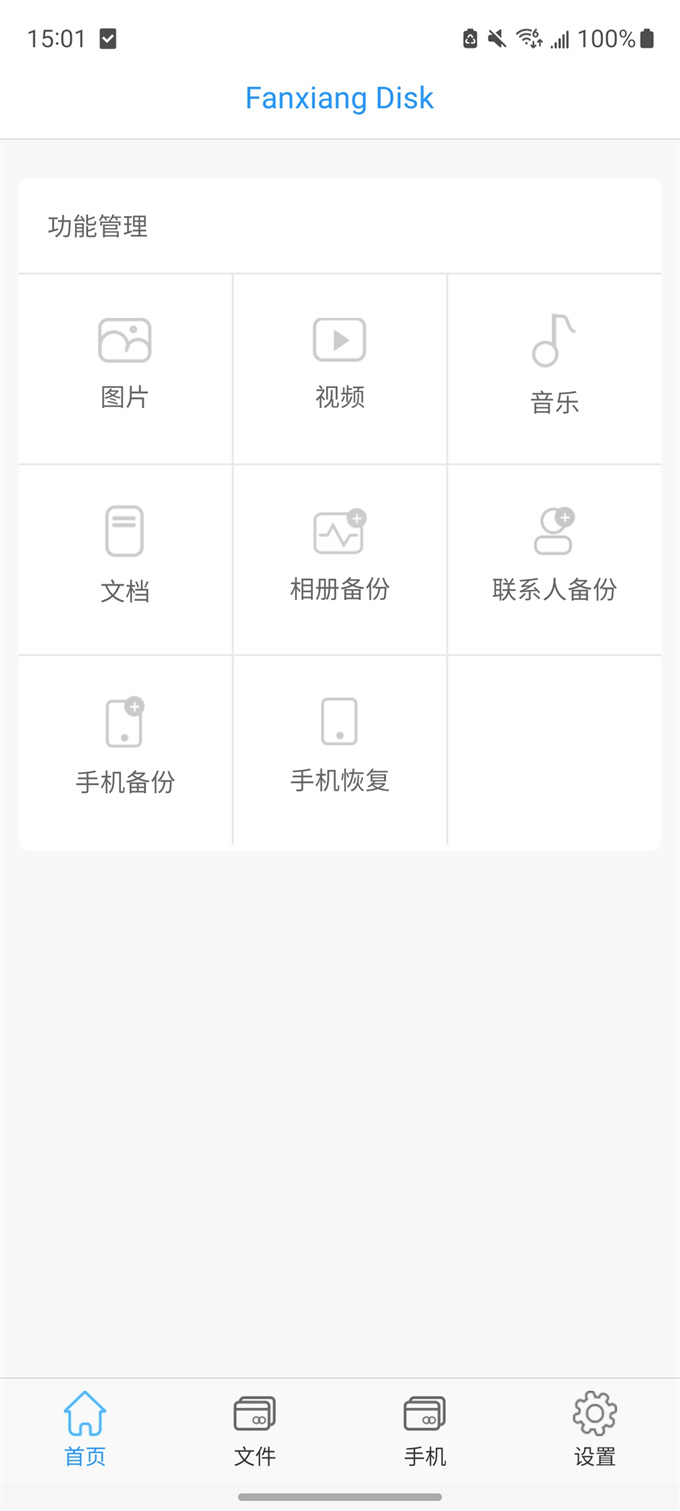
Task: Open the 视频 videos section
Action: point(339,366)
